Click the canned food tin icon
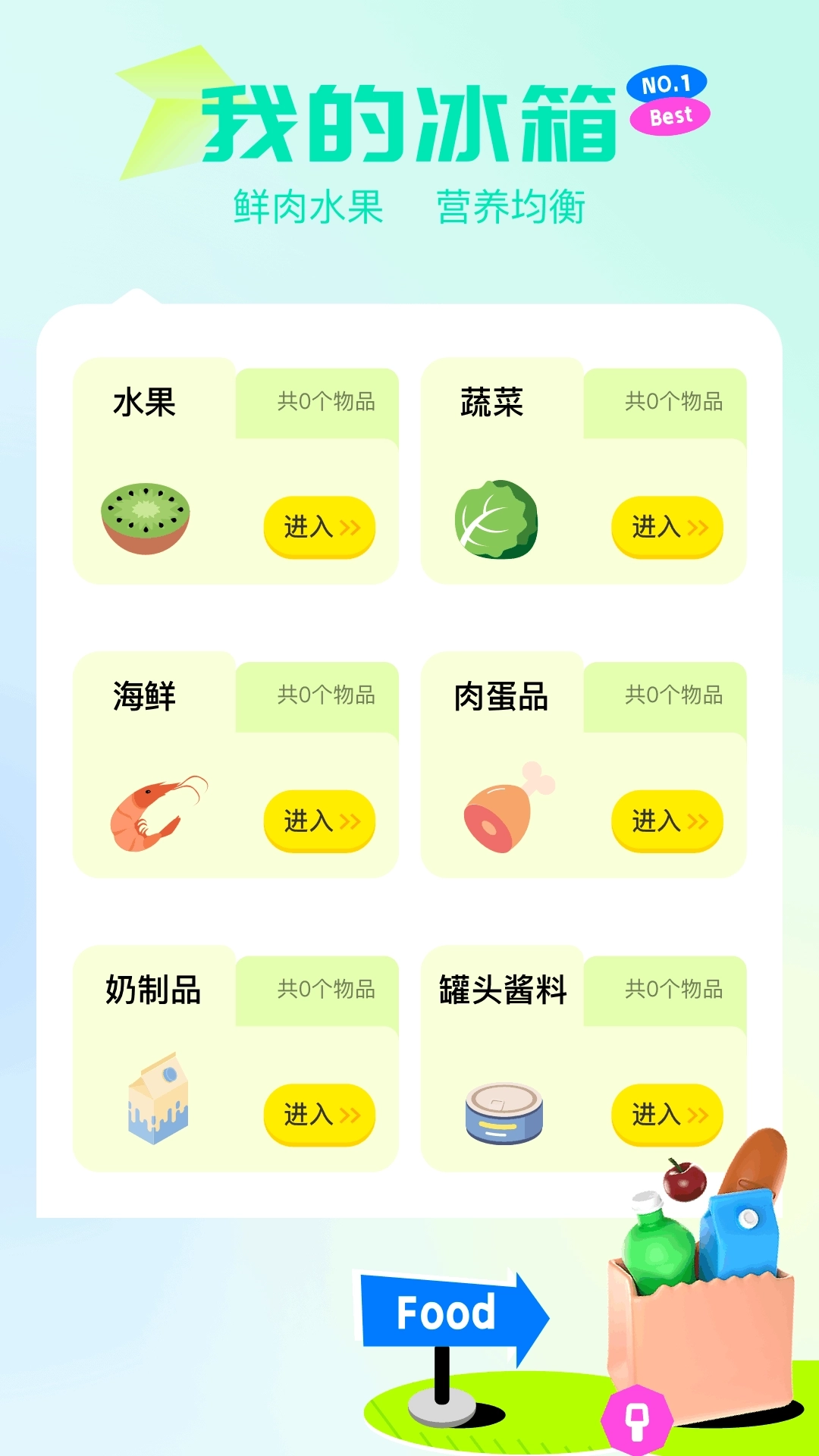This screenshot has width=819, height=1456. 503,1111
